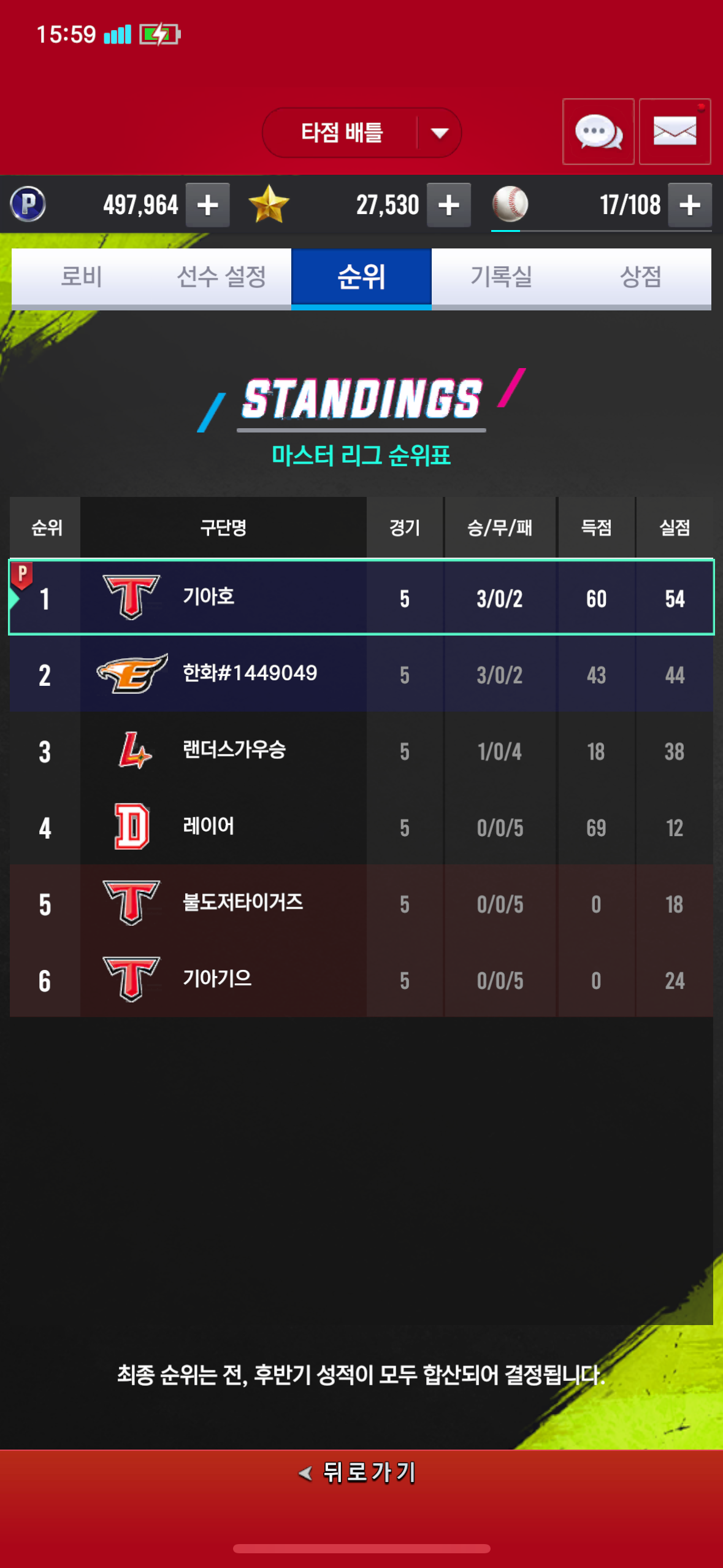Open the 기록실 tab
Viewport: 723px width, 1568px height.
click(x=502, y=277)
